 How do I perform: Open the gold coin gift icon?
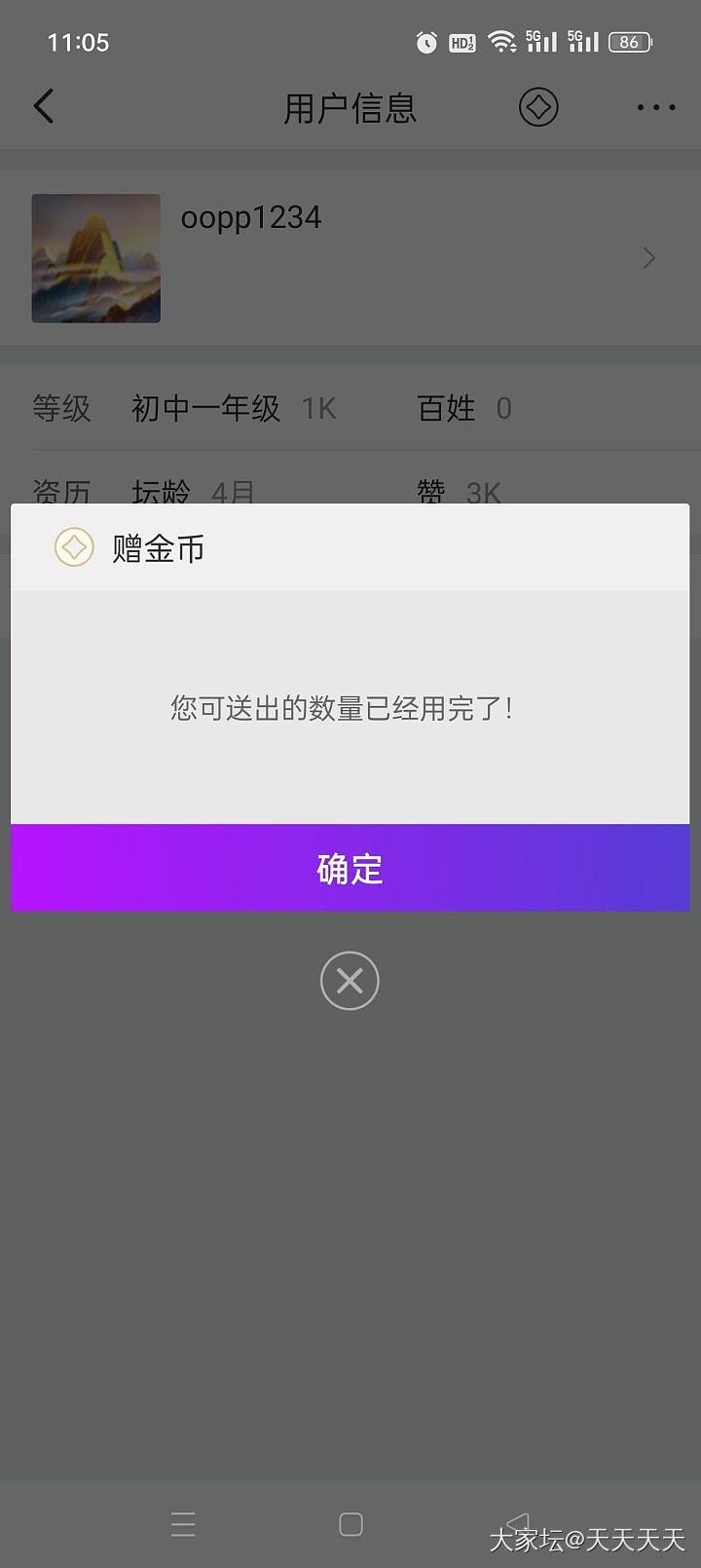[x=538, y=107]
